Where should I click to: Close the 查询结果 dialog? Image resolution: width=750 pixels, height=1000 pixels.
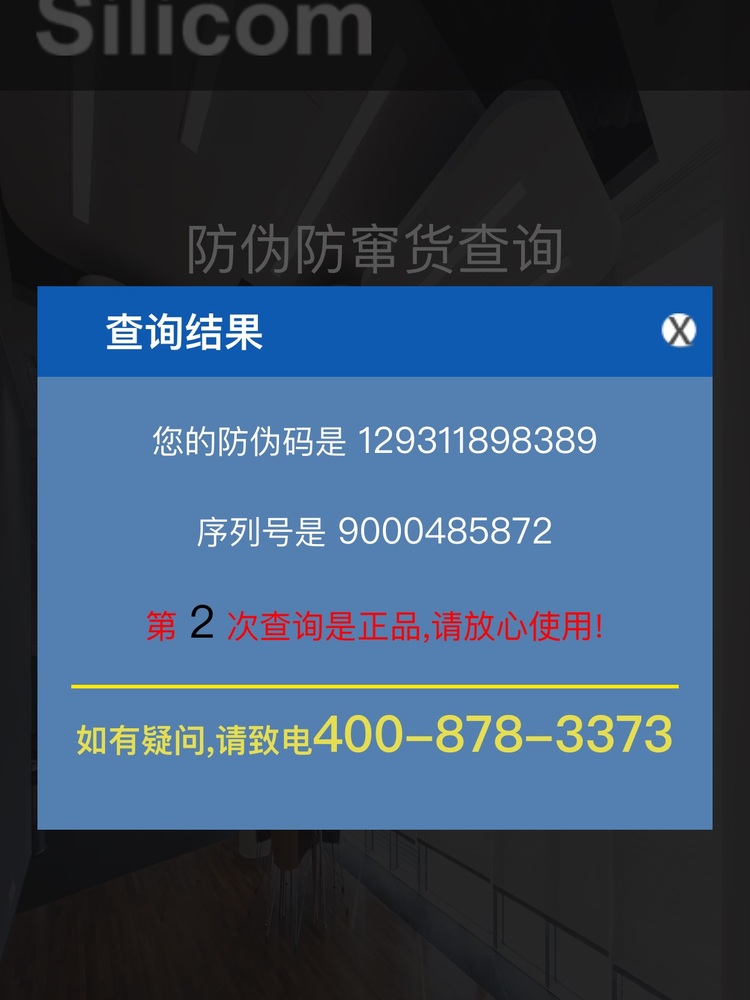[x=679, y=330]
